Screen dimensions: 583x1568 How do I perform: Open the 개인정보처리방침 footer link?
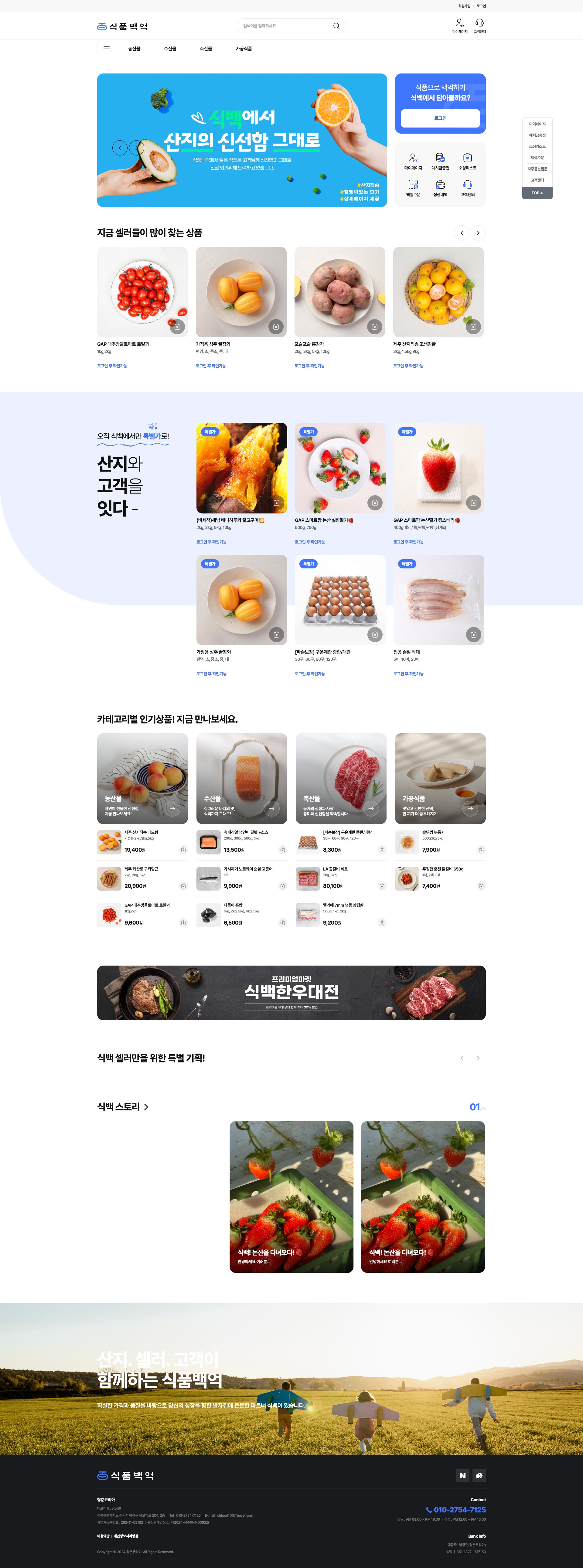(125, 1536)
